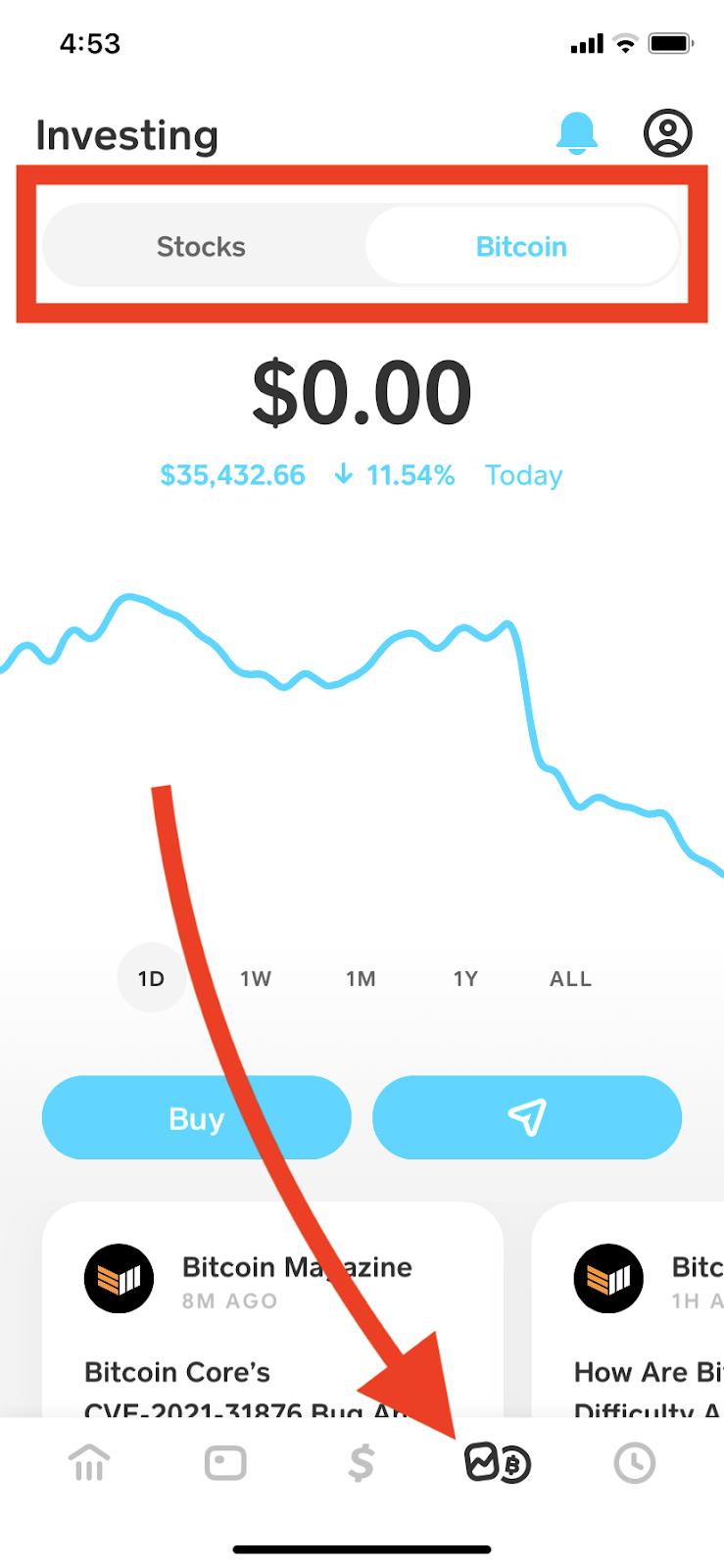This screenshot has width=724, height=1568.
Task: Show the 1D chart range
Action: pos(152,978)
